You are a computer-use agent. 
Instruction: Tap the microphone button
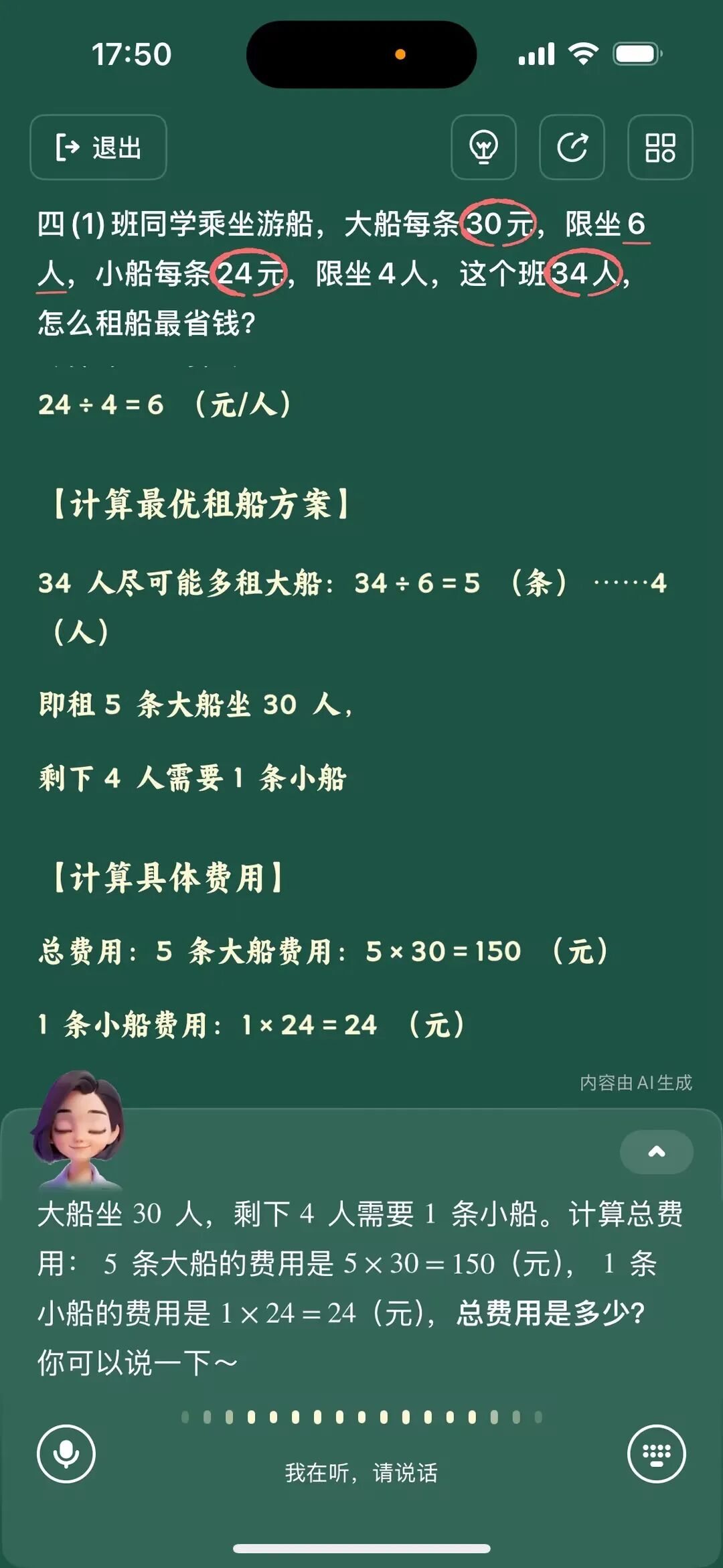click(66, 1454)
